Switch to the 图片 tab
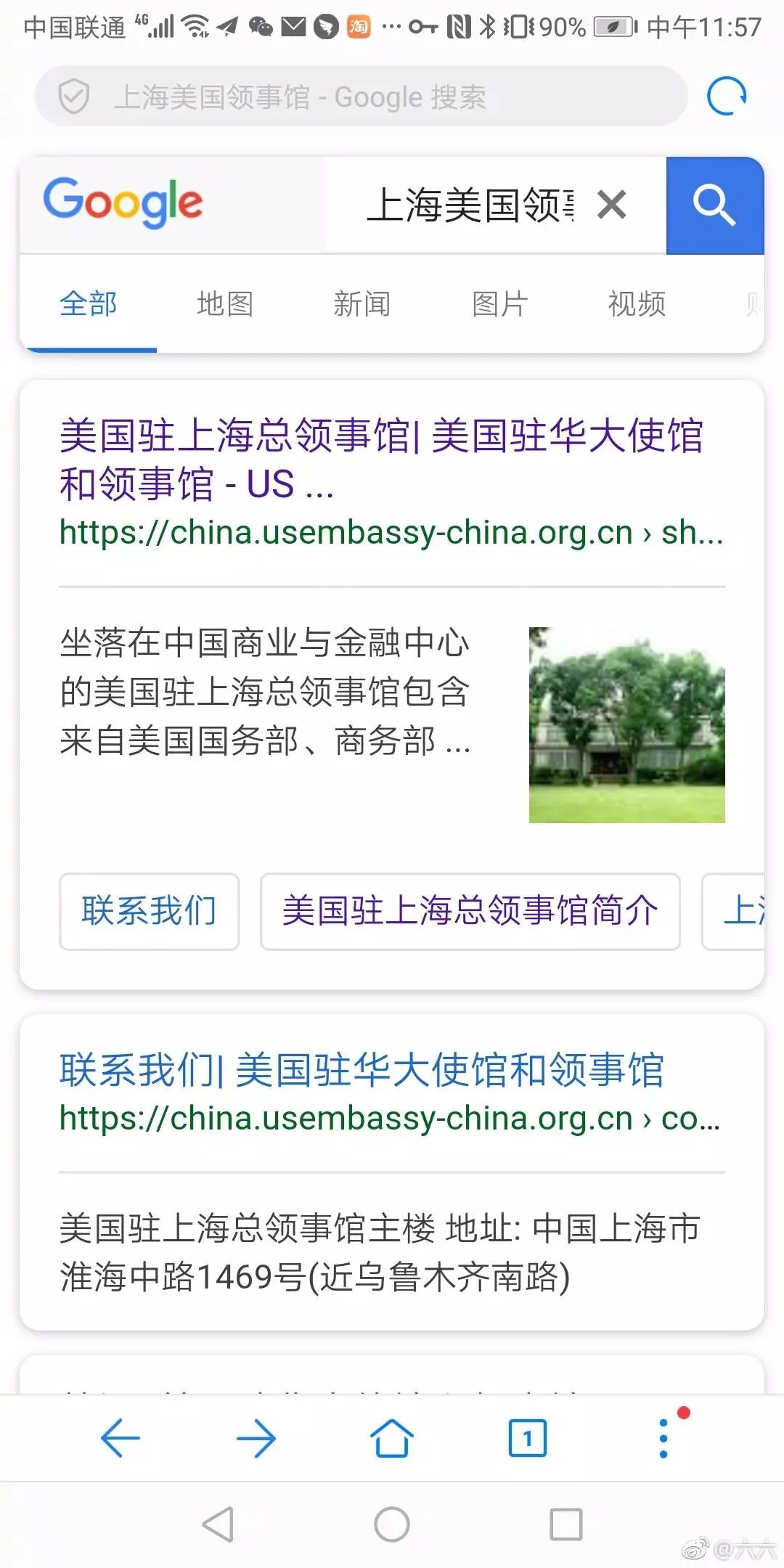The width and height of the screenshot is (784, 1568). [x=499, y=304]
